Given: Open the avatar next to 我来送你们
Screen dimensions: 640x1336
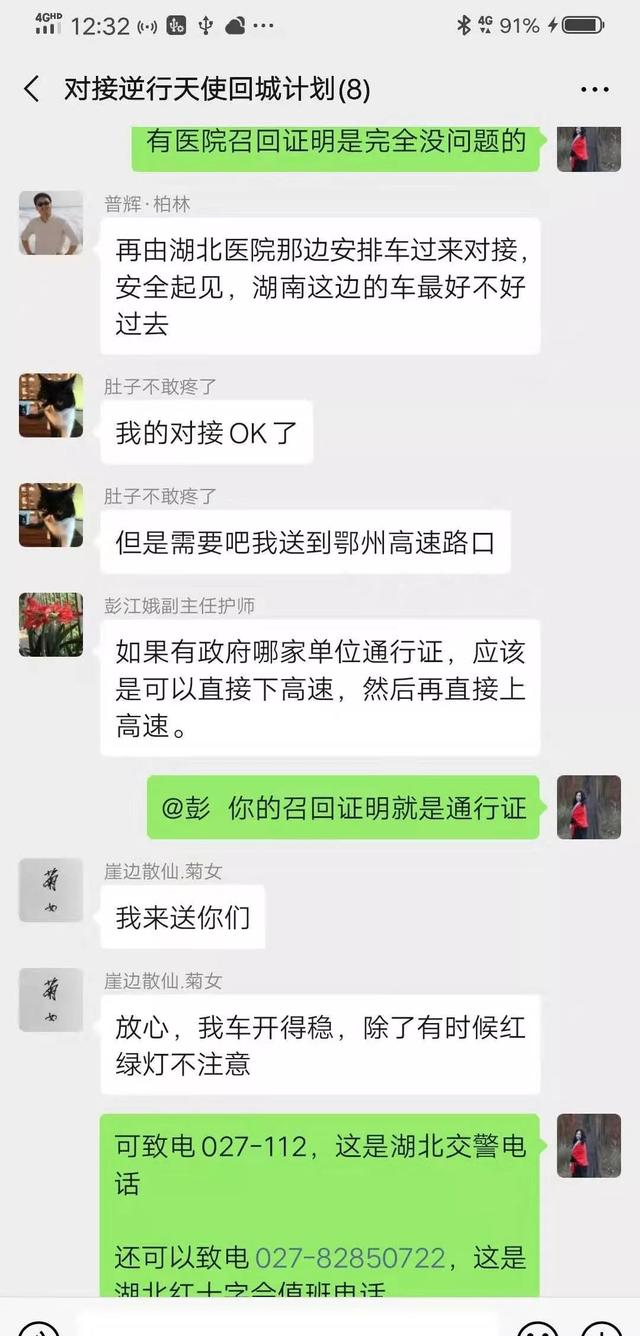Looking at the screenshot, I should point(51,889).
